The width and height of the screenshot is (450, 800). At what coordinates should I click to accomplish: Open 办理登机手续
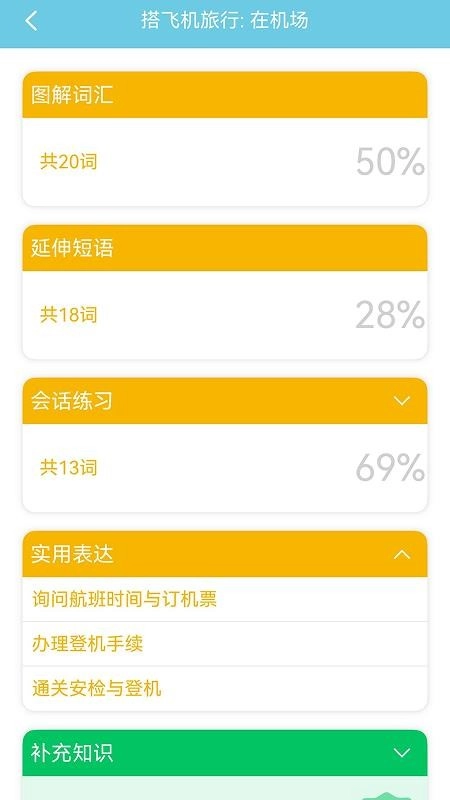224,644
